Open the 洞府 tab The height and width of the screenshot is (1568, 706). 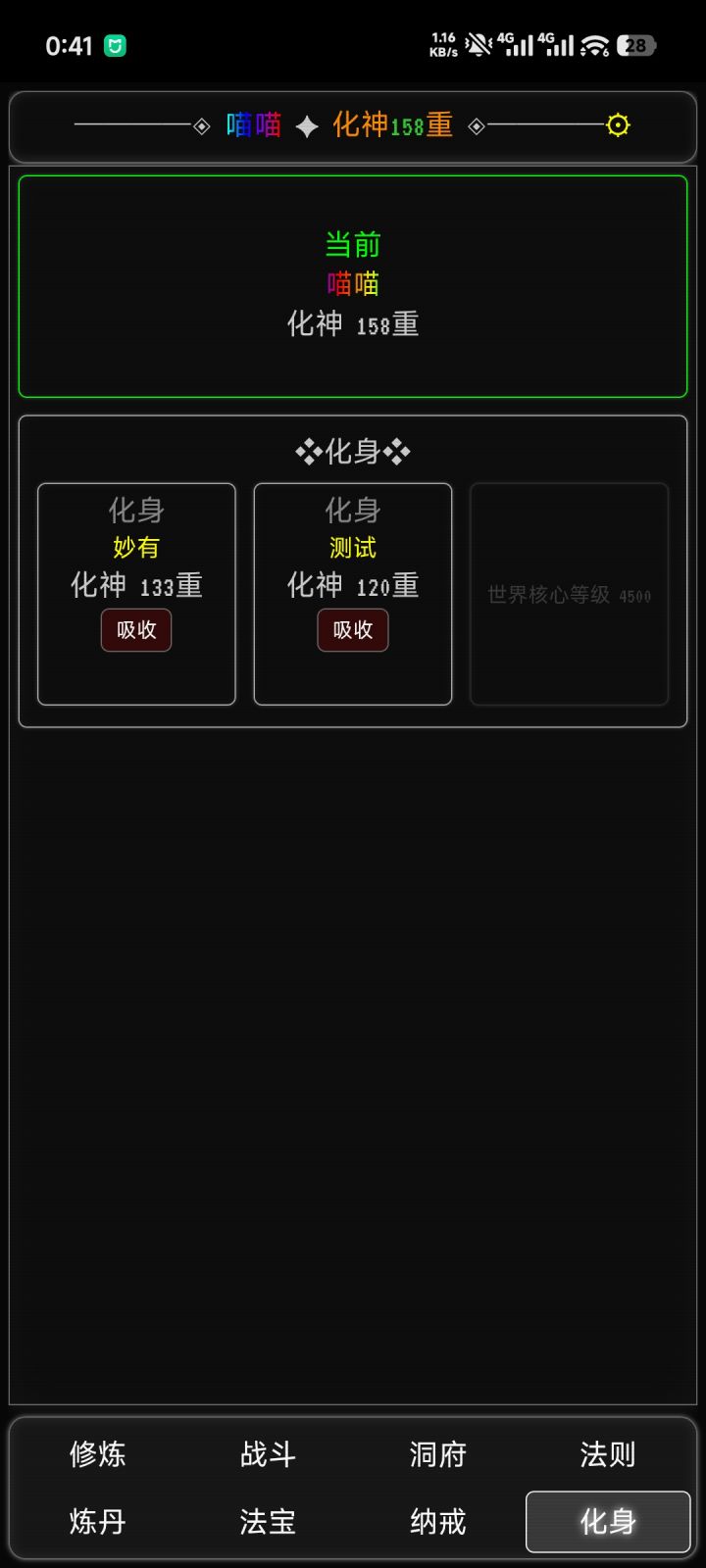point(436,1455)
